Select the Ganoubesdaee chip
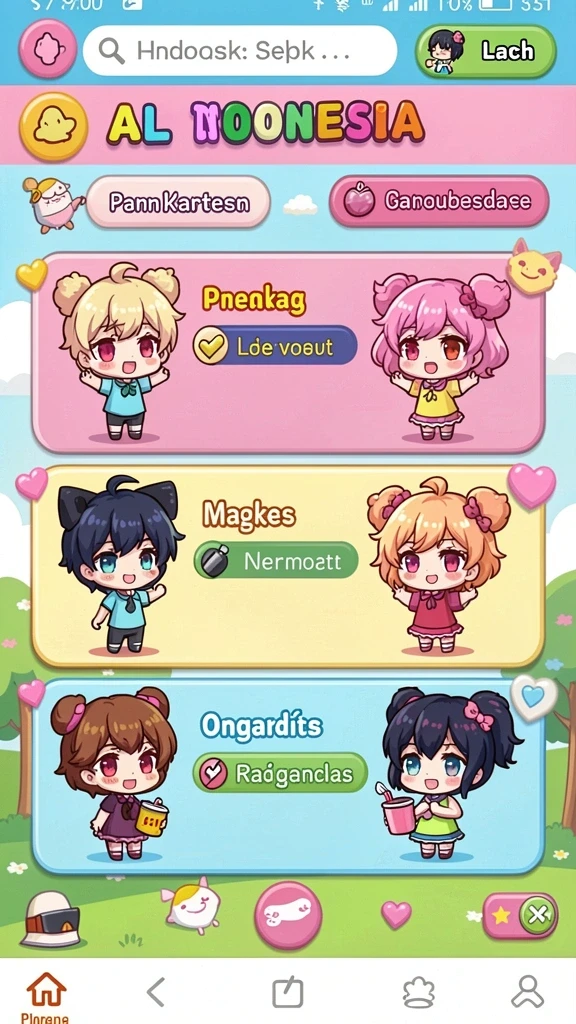 click(439, 201)
